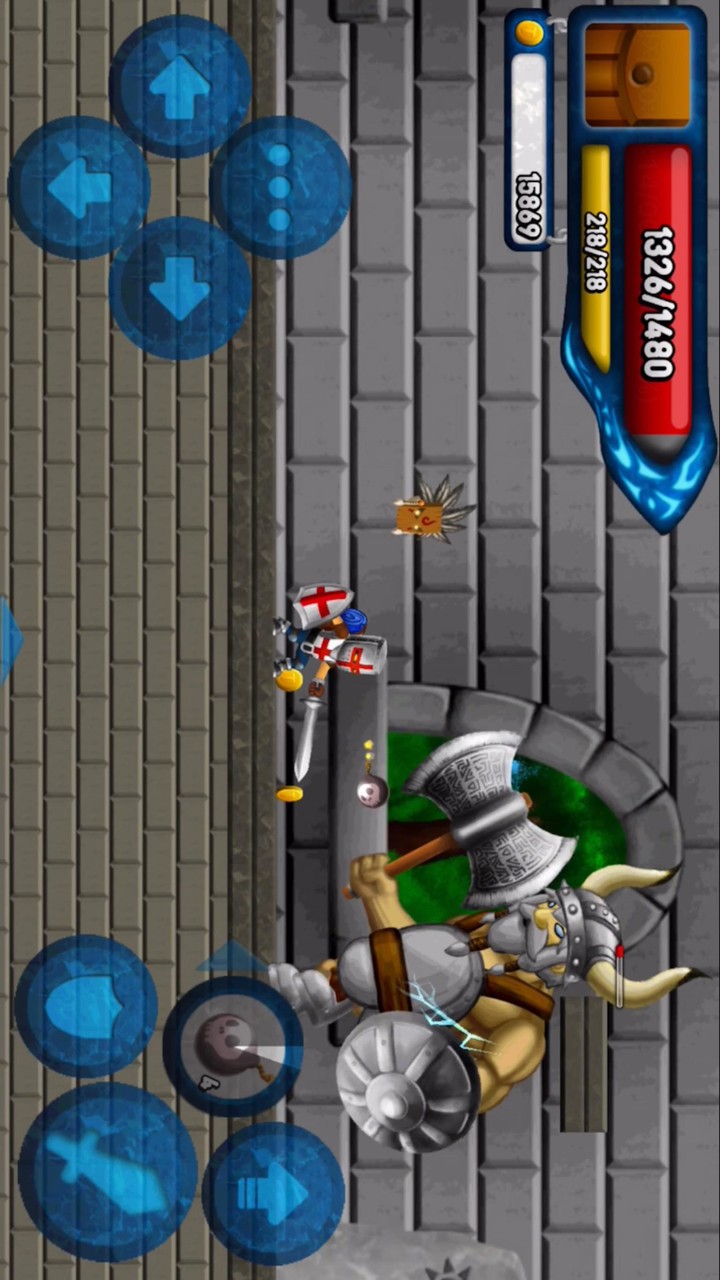Select the coin total reading 15869

tap(527, 197)
